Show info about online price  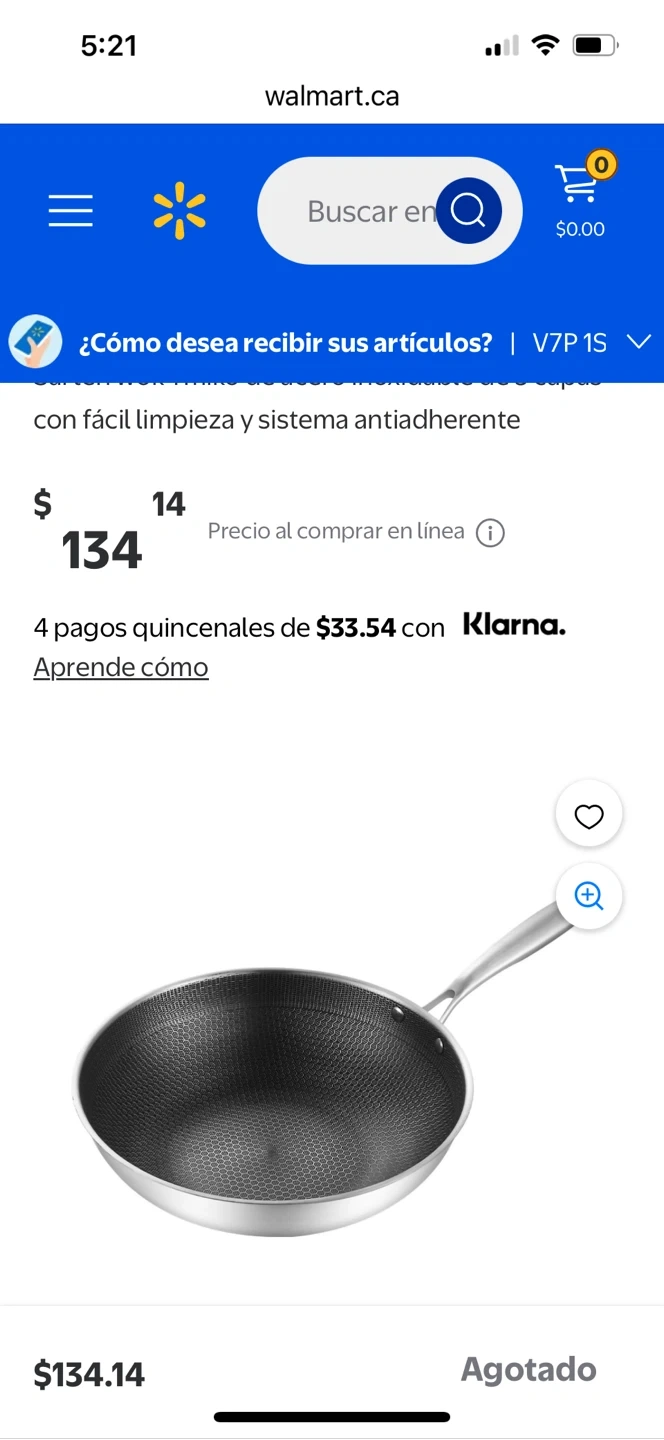(x=490, y=533)
